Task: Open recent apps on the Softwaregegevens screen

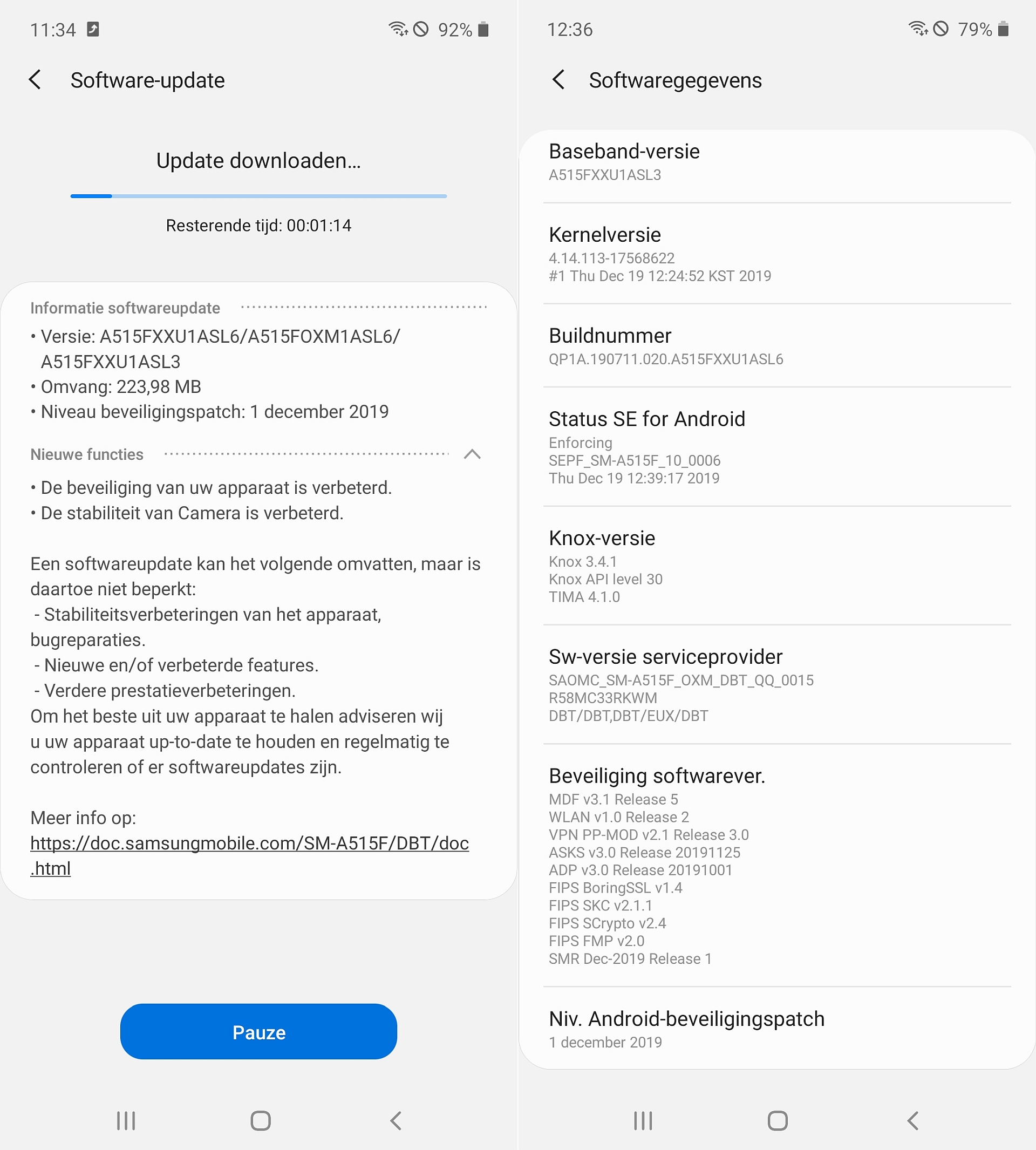Action: pyautogui.click(x=643, y=1120)
